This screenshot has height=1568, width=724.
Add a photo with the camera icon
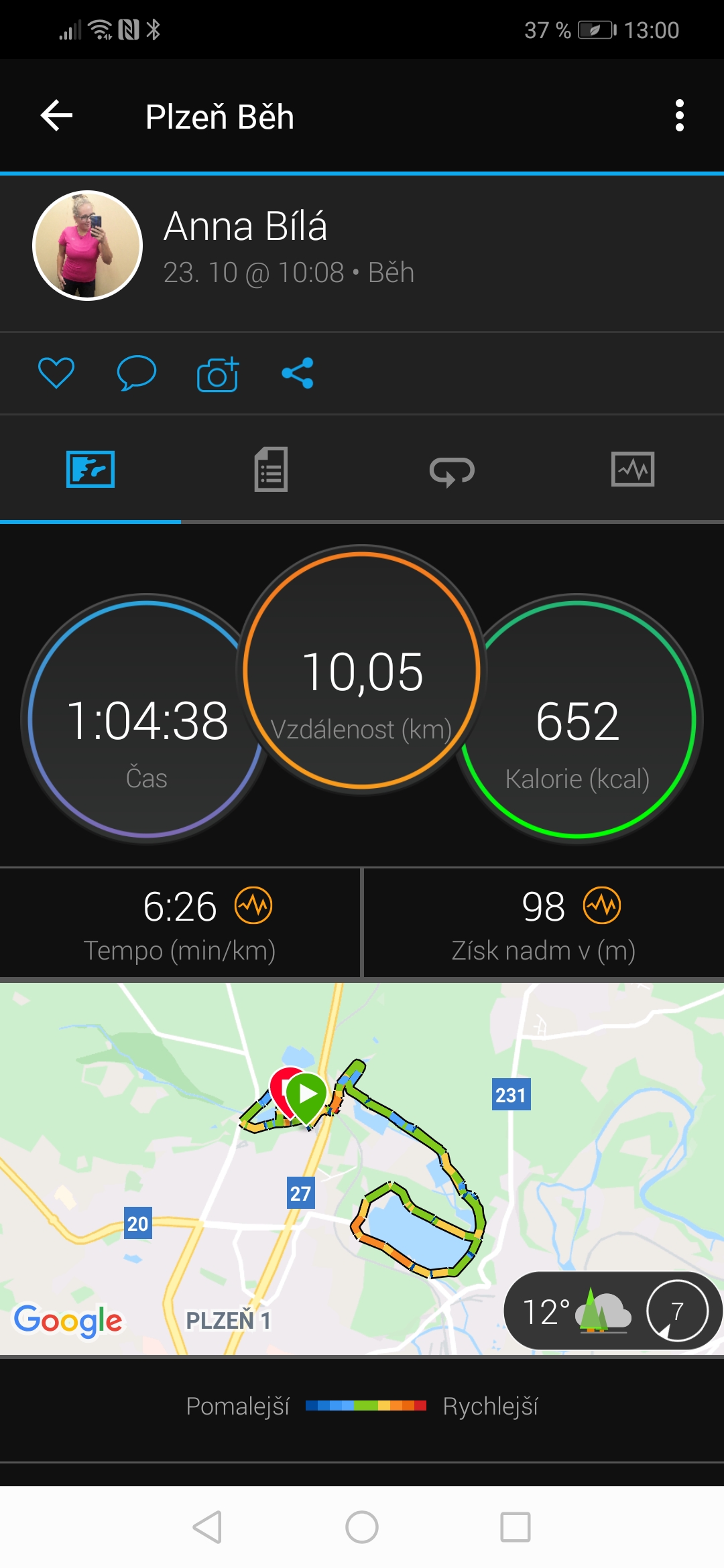tap(218, 374)
